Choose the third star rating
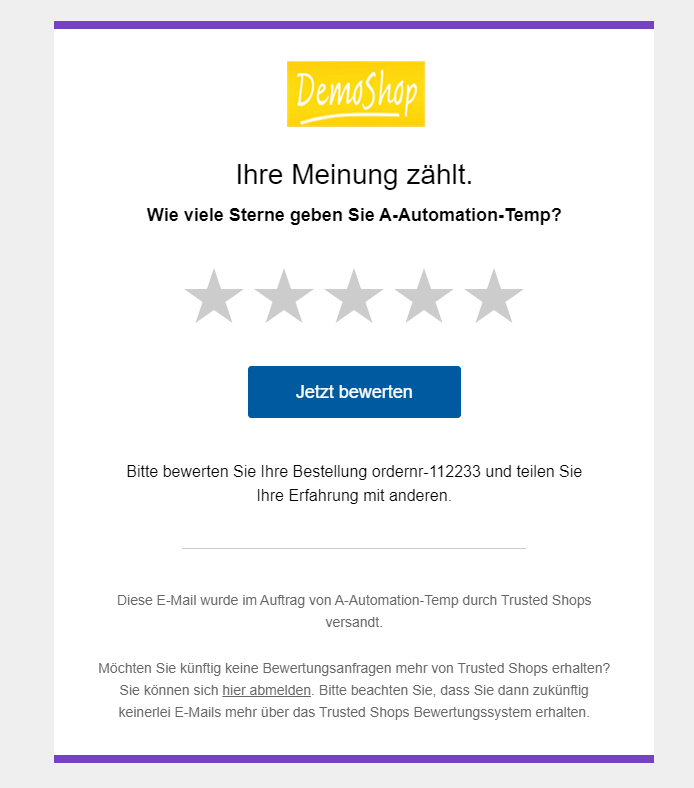Screen dimensions: 694x788 (x=354, y=297)
